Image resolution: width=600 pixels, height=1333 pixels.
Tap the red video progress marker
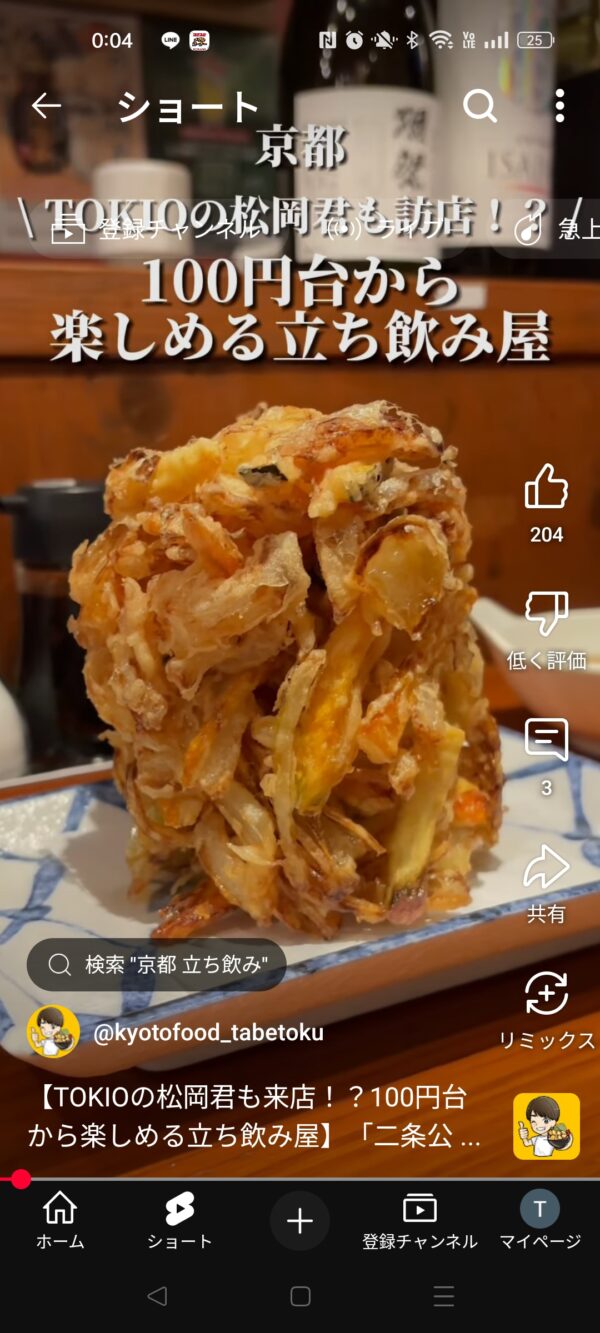[x=21, y=1179]
